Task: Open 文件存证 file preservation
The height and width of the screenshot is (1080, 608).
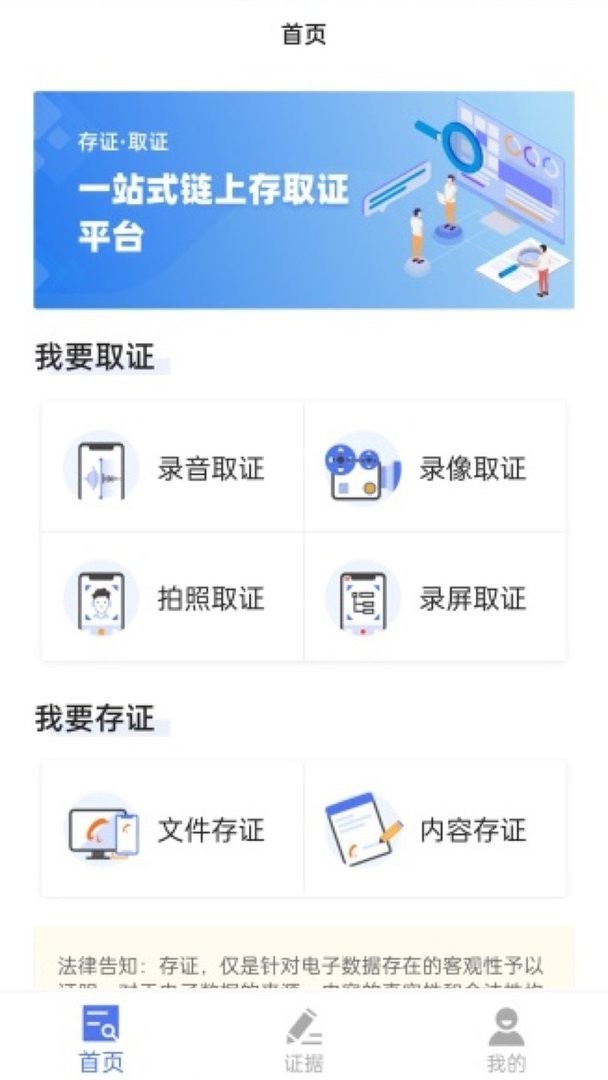Action: click(x=172, y=829)
